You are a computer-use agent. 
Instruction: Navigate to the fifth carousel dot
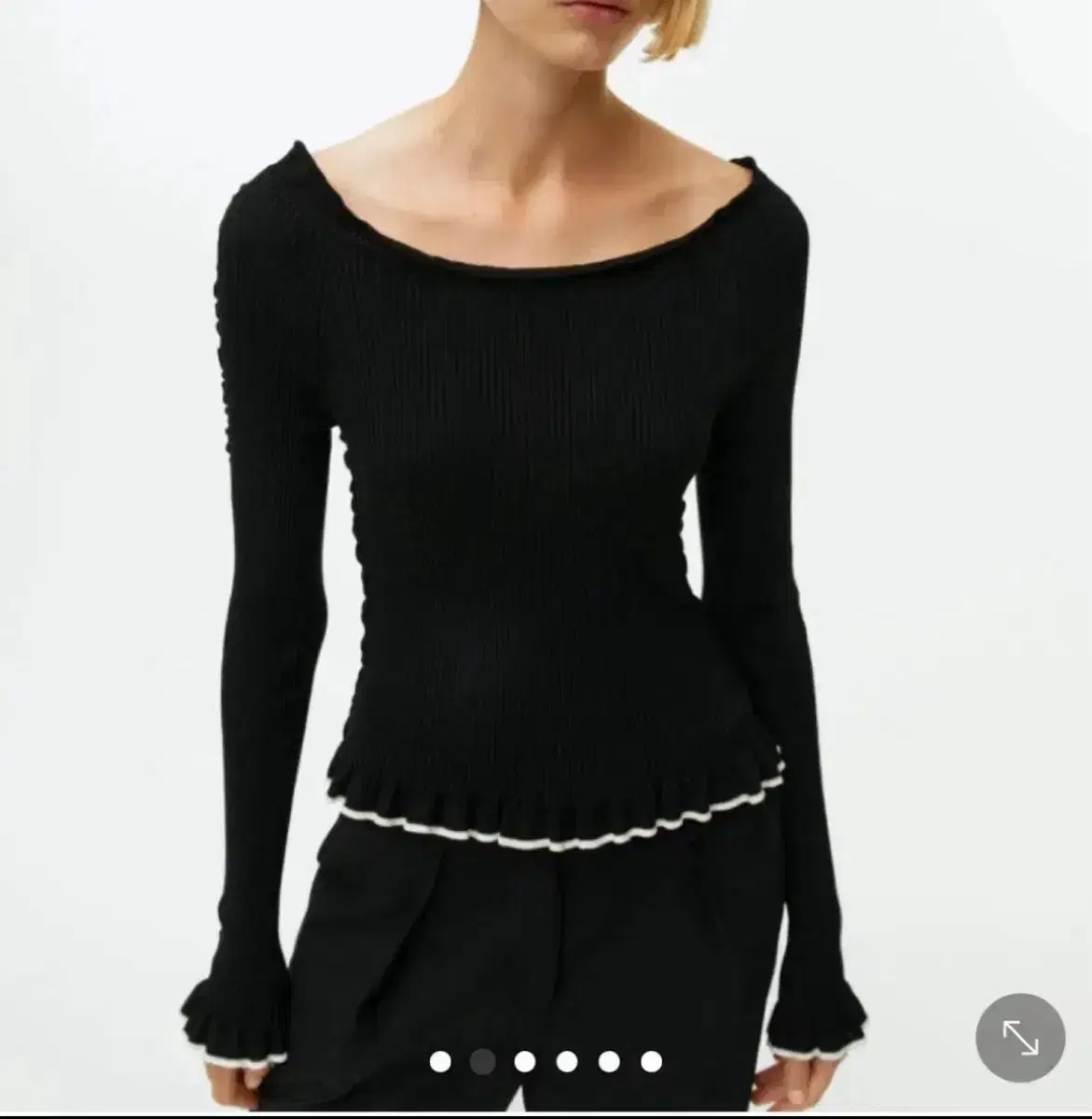[x=607, y=1059]
